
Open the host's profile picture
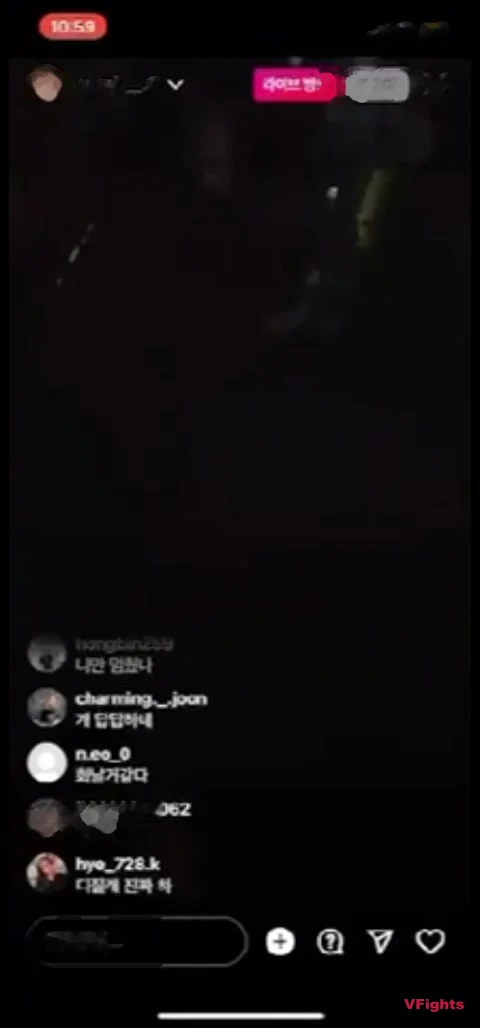pos(45,84)
